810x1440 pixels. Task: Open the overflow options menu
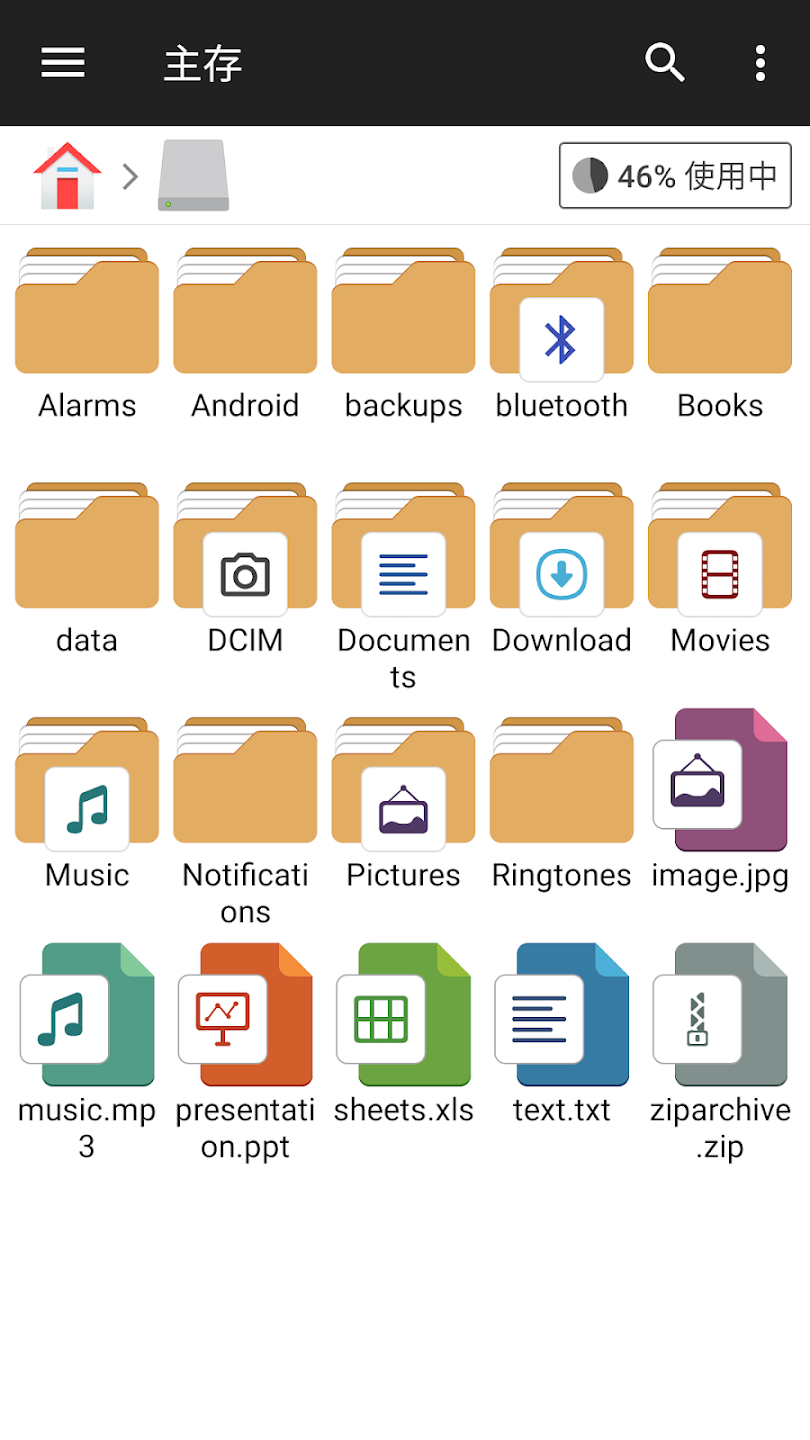[x=759, y=63]
